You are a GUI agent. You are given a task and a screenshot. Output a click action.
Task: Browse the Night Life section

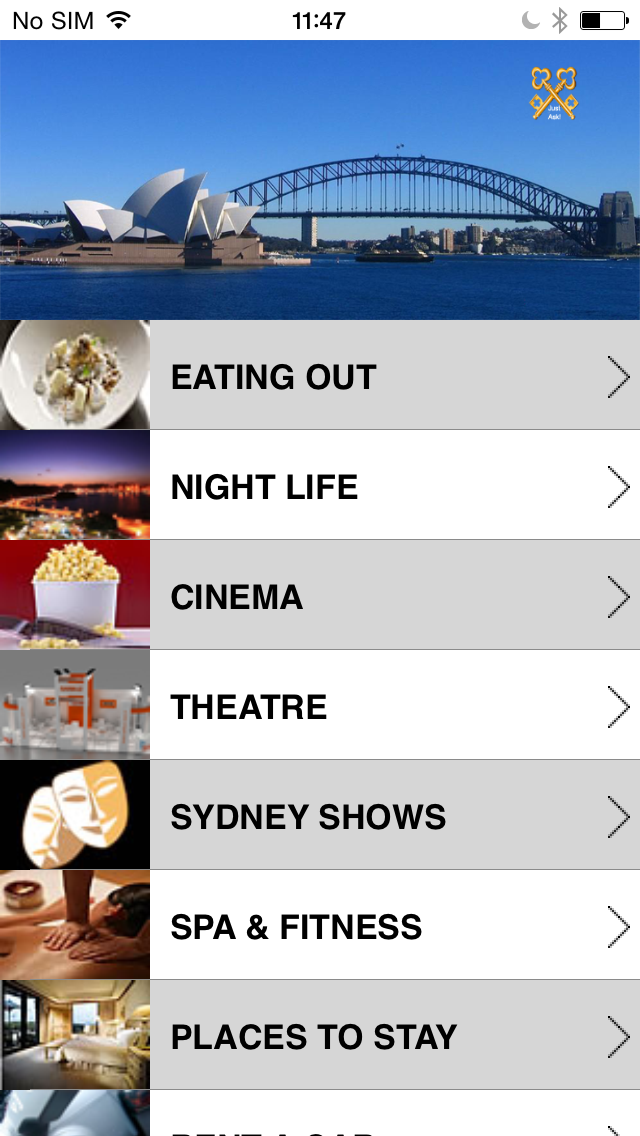[x=320, y=486]
